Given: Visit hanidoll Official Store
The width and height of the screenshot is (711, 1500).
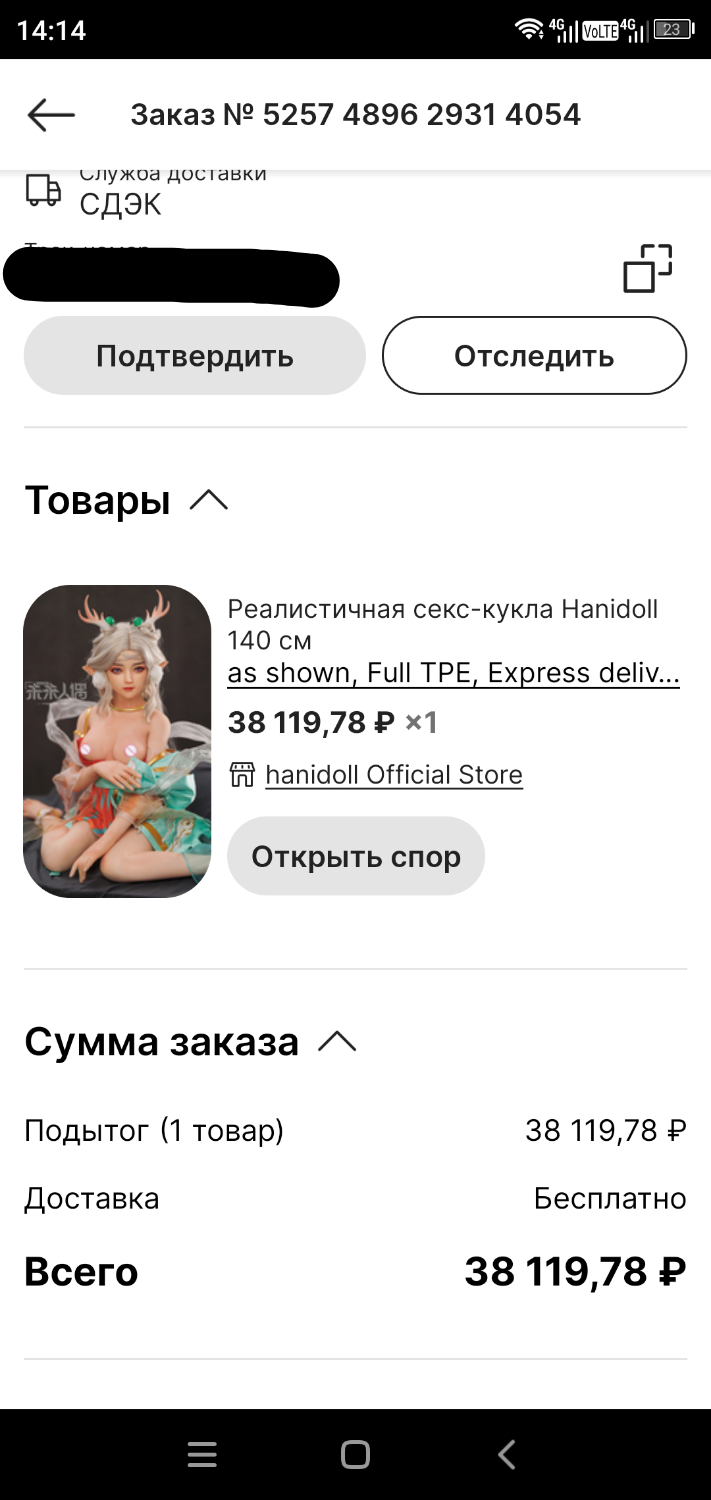Looking at the screenshot, I should pyautogui.click(x=394, y=775).
